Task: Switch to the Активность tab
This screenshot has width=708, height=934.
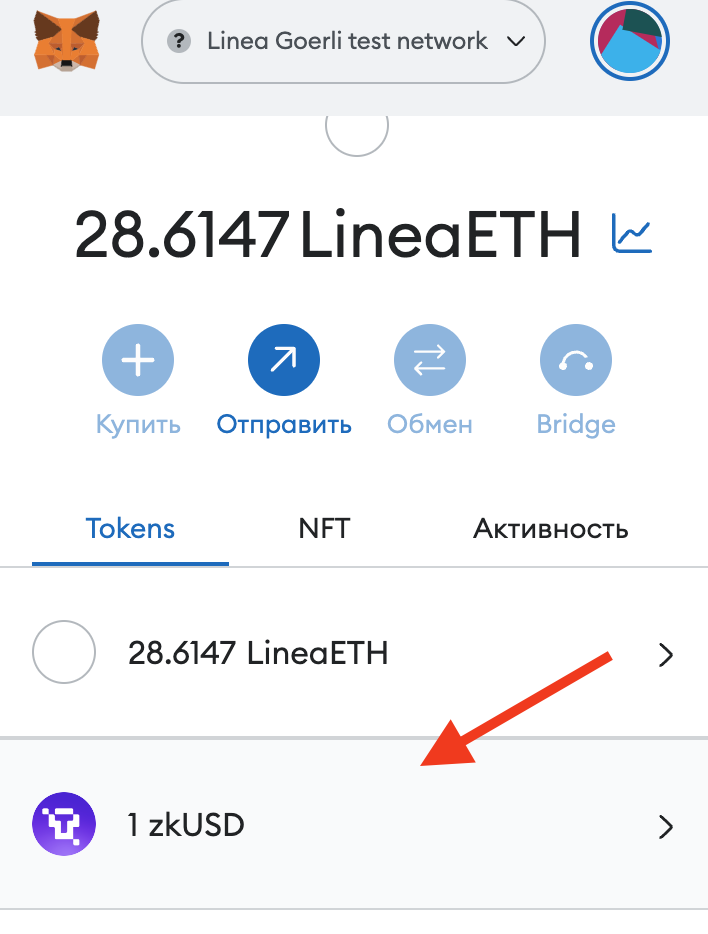Action: point(550,528)
